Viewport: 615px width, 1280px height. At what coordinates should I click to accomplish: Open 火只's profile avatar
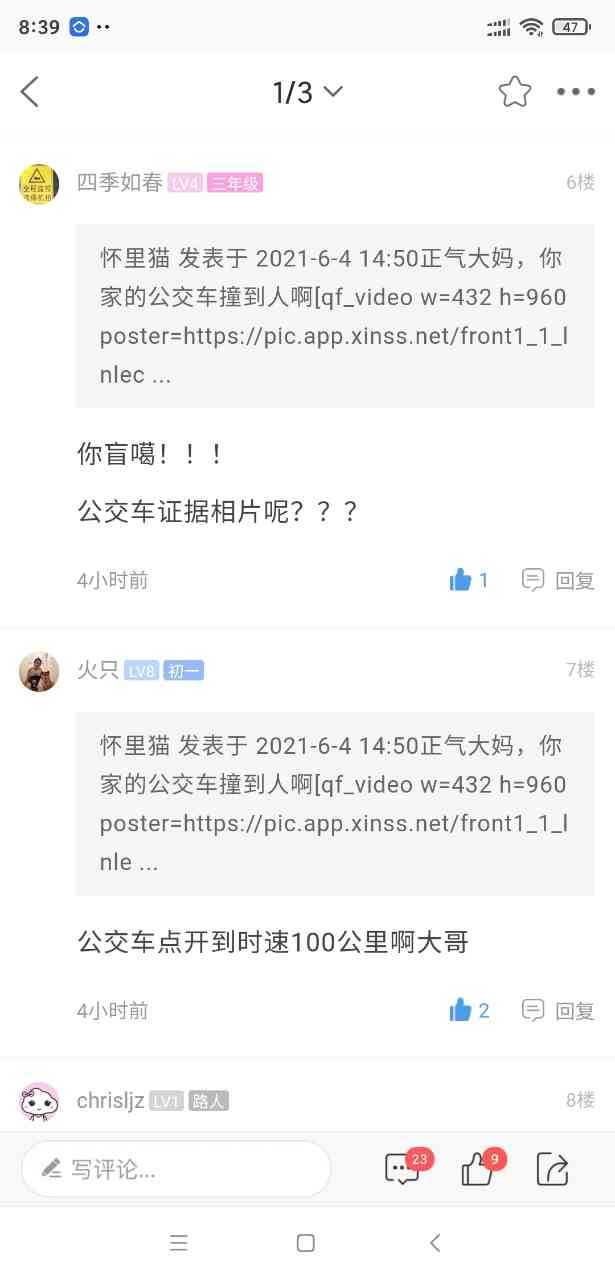point(39,671)
